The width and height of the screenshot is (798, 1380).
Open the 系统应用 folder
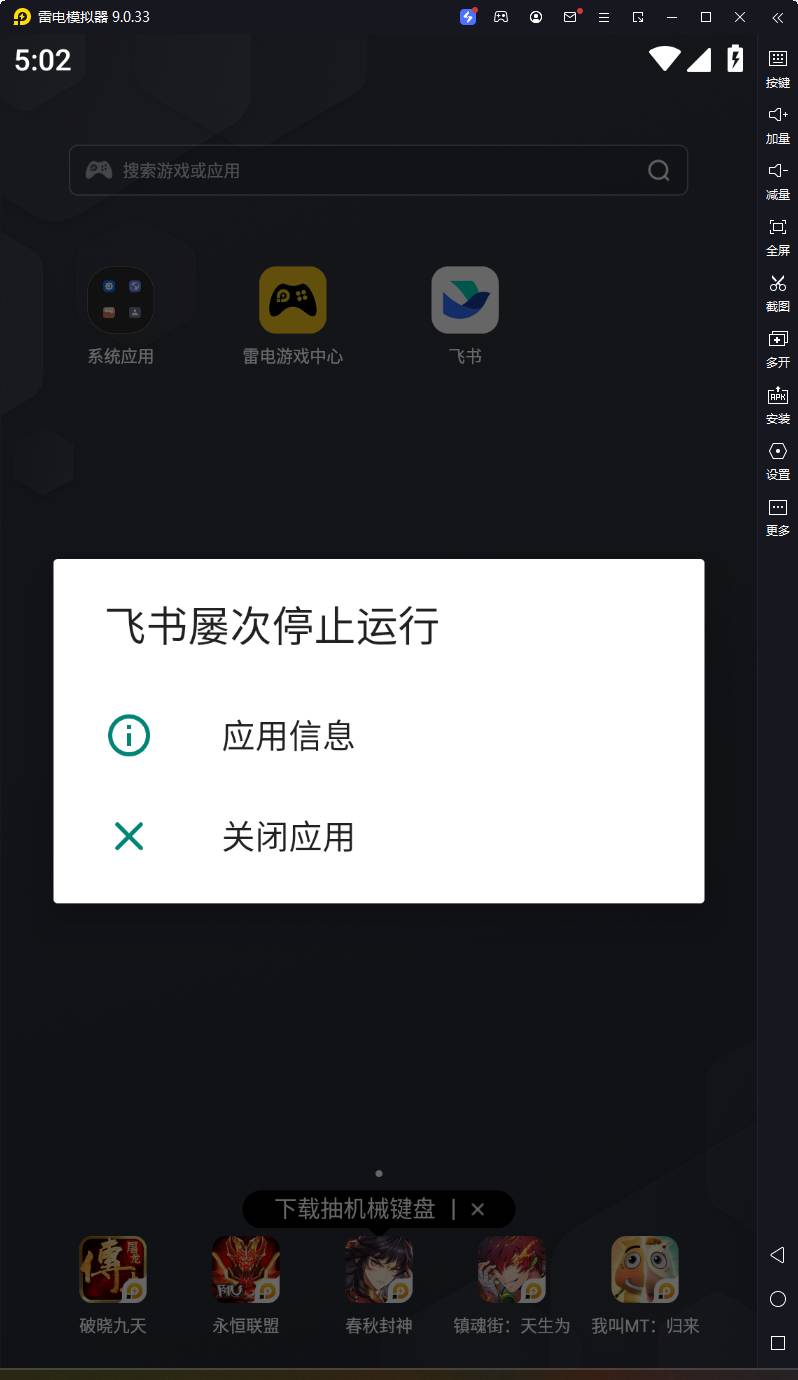pos(120,300)
